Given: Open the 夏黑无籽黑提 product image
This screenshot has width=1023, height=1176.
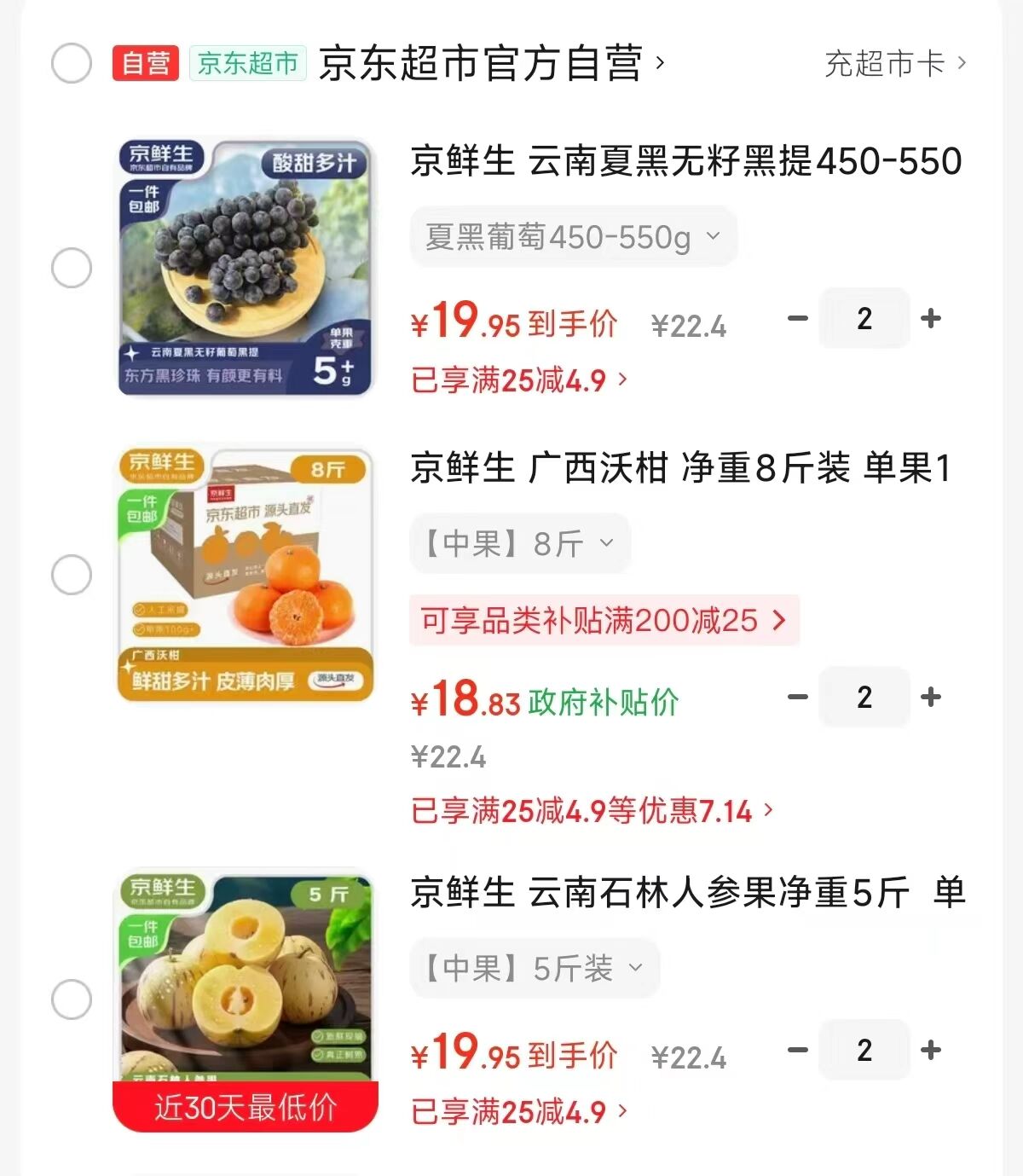Looking at the screenshot, I should coord(246,268).
